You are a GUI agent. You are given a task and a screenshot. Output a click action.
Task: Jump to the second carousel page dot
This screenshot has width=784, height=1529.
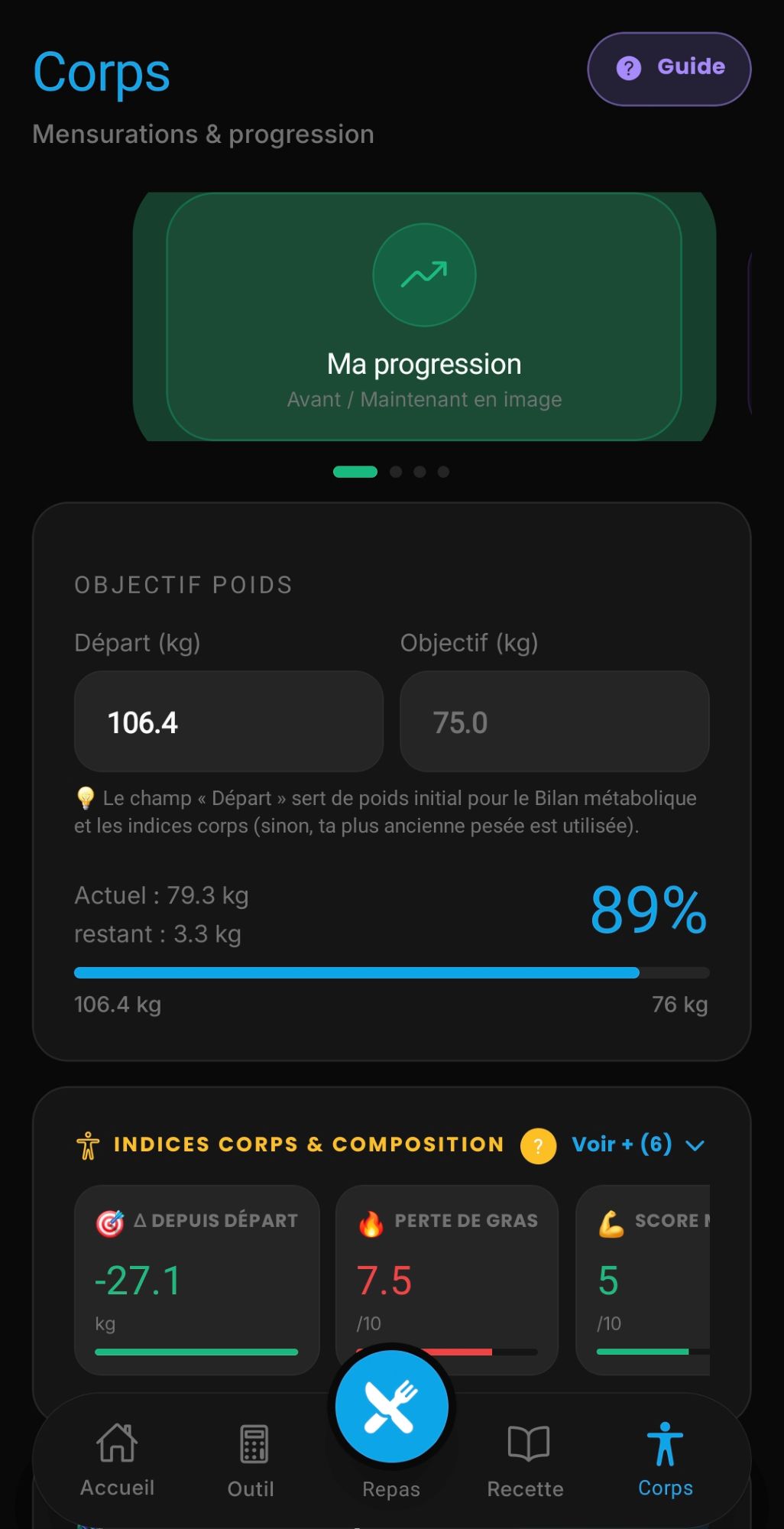(x=396, y=472)
